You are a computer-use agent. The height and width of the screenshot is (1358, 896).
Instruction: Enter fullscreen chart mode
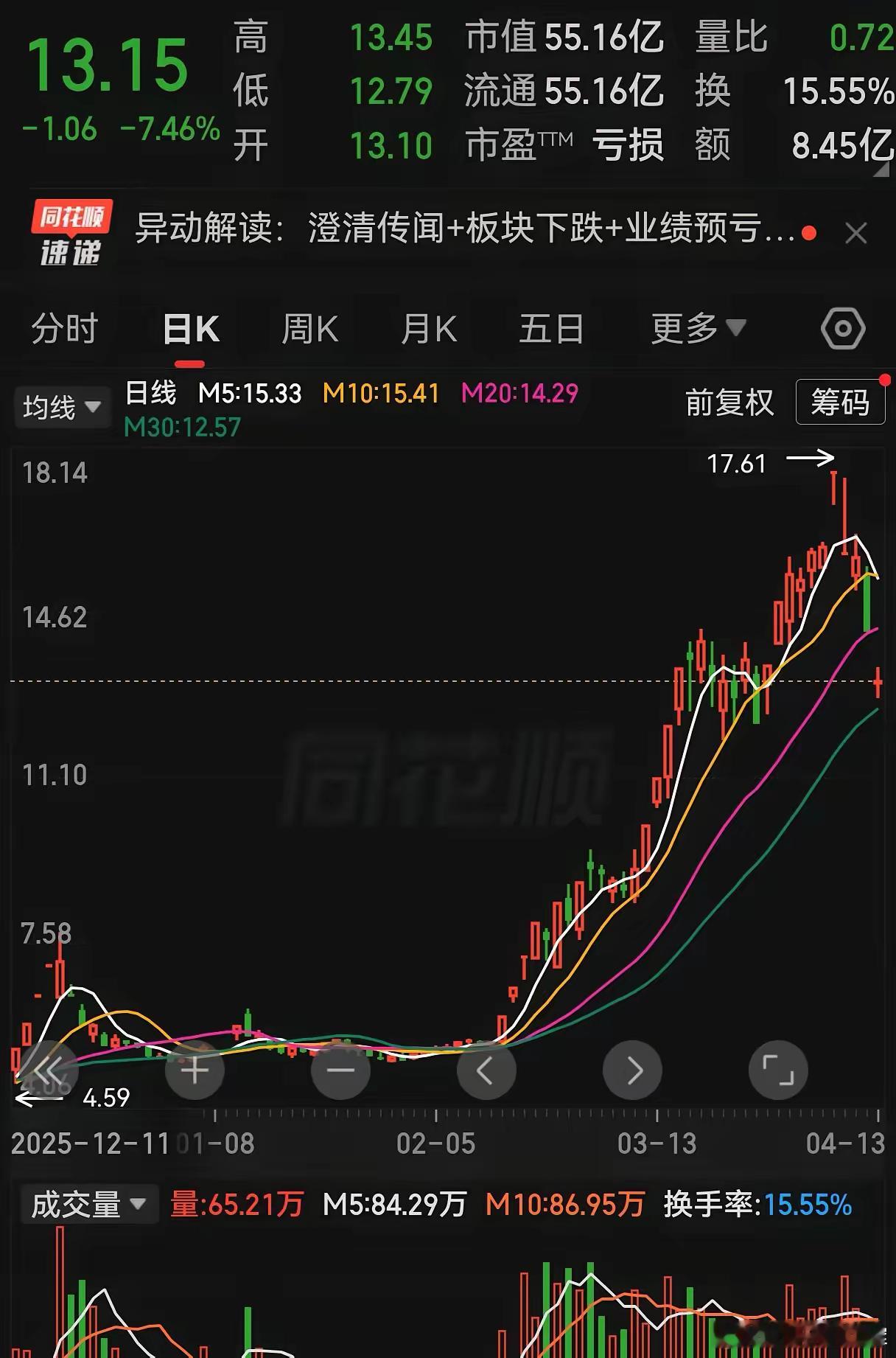tap(778, 1070)
